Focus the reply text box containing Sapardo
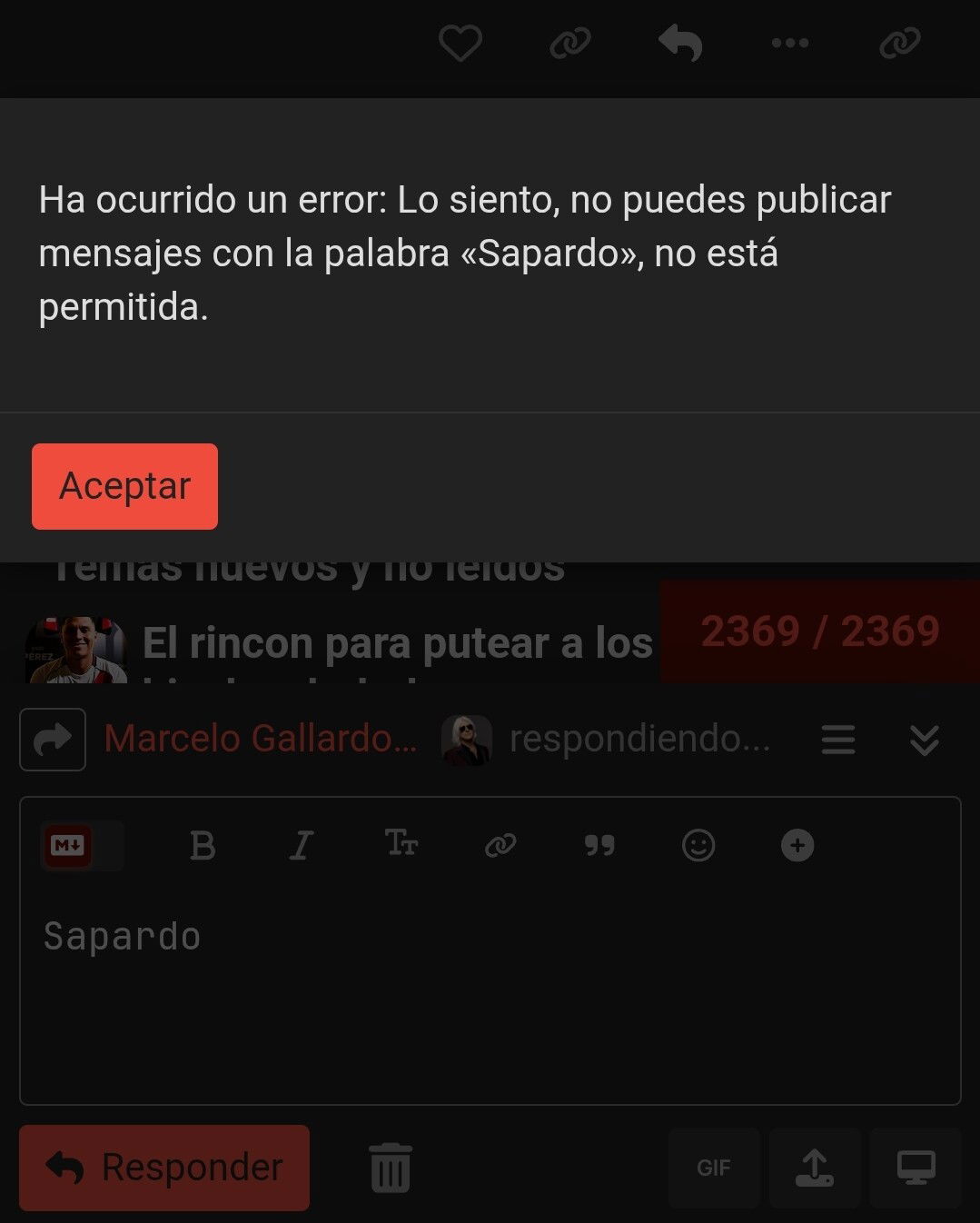 point(490,990)
